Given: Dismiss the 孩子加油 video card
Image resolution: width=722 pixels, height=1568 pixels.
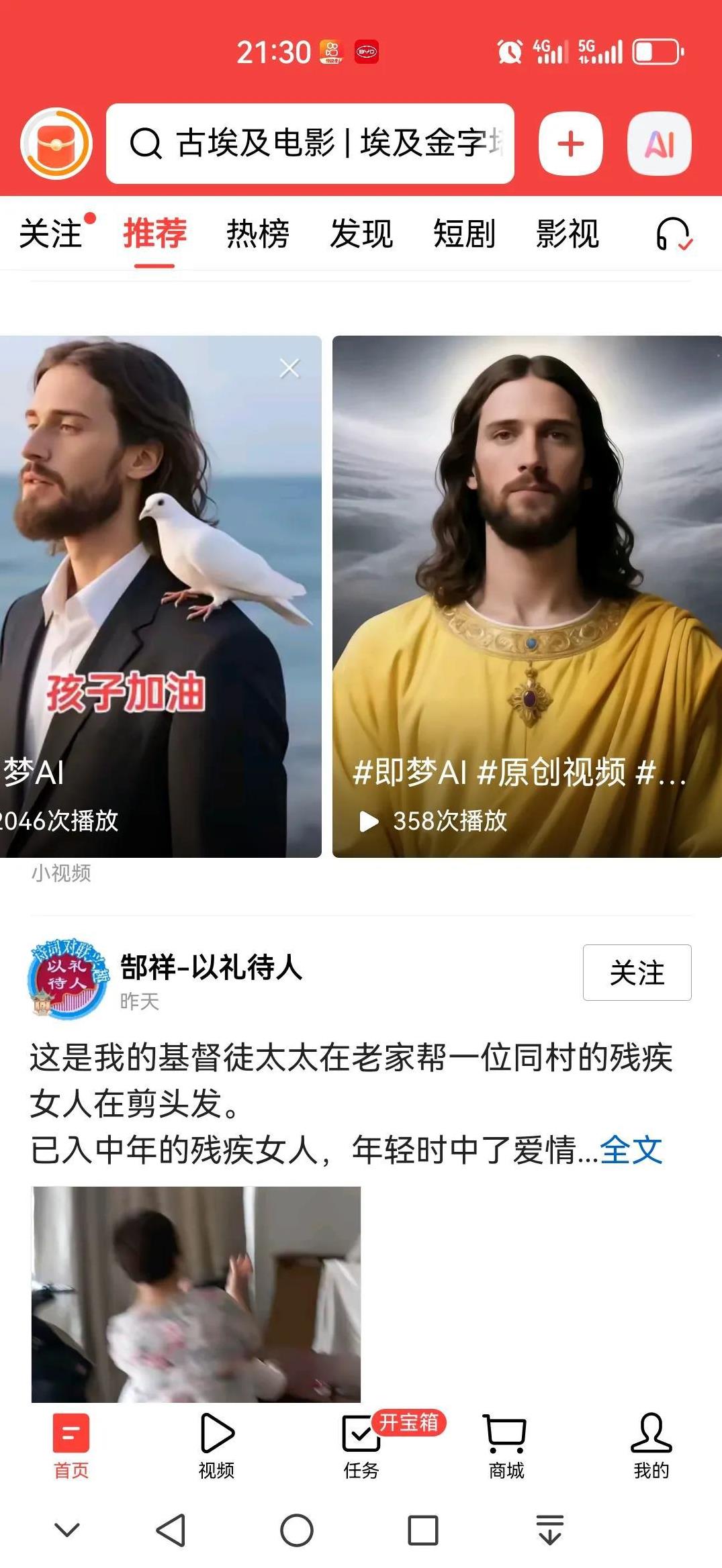Looking at the screenshot, I should (x=289, y=368).
